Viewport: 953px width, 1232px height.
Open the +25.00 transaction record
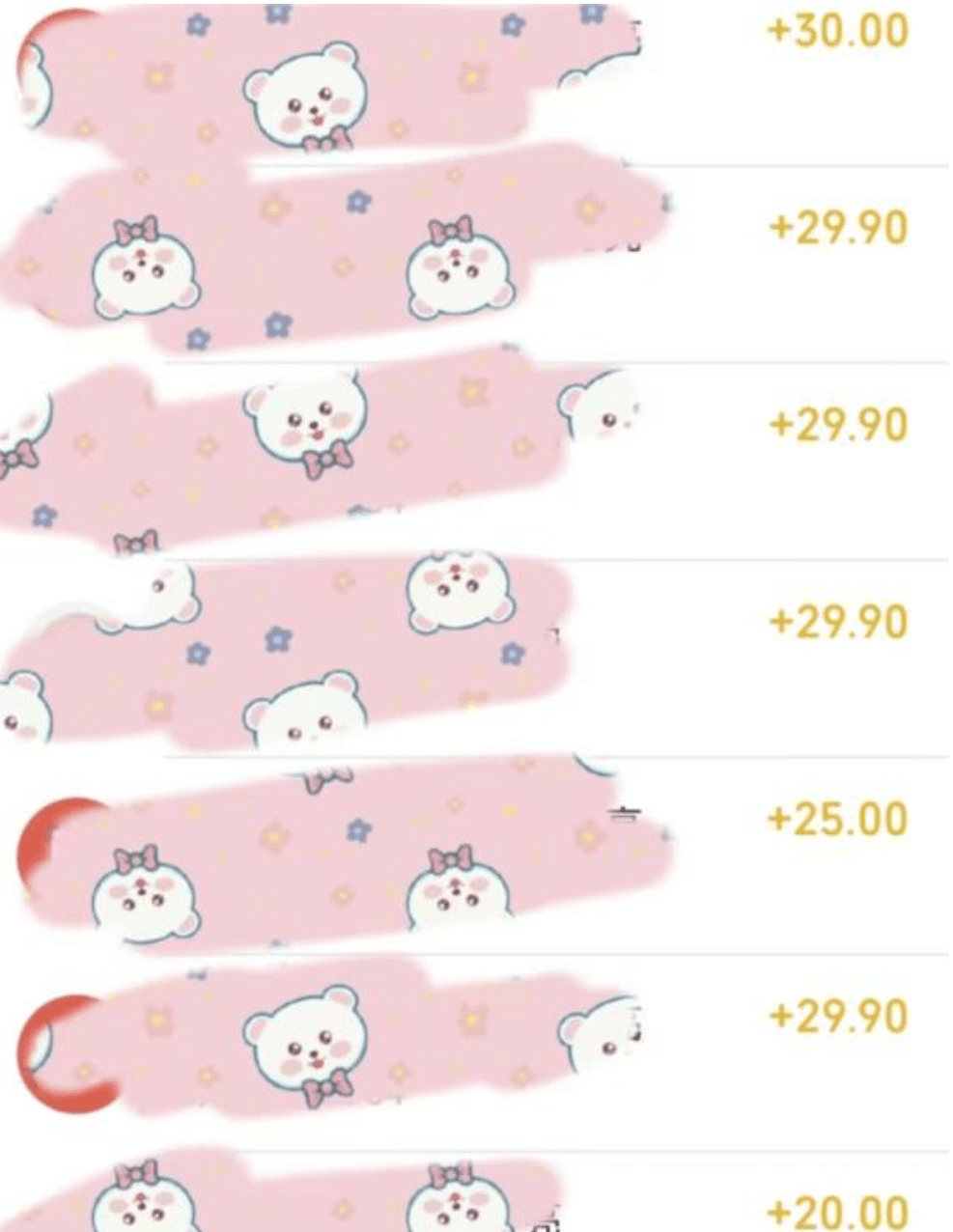tap(836, 820)
